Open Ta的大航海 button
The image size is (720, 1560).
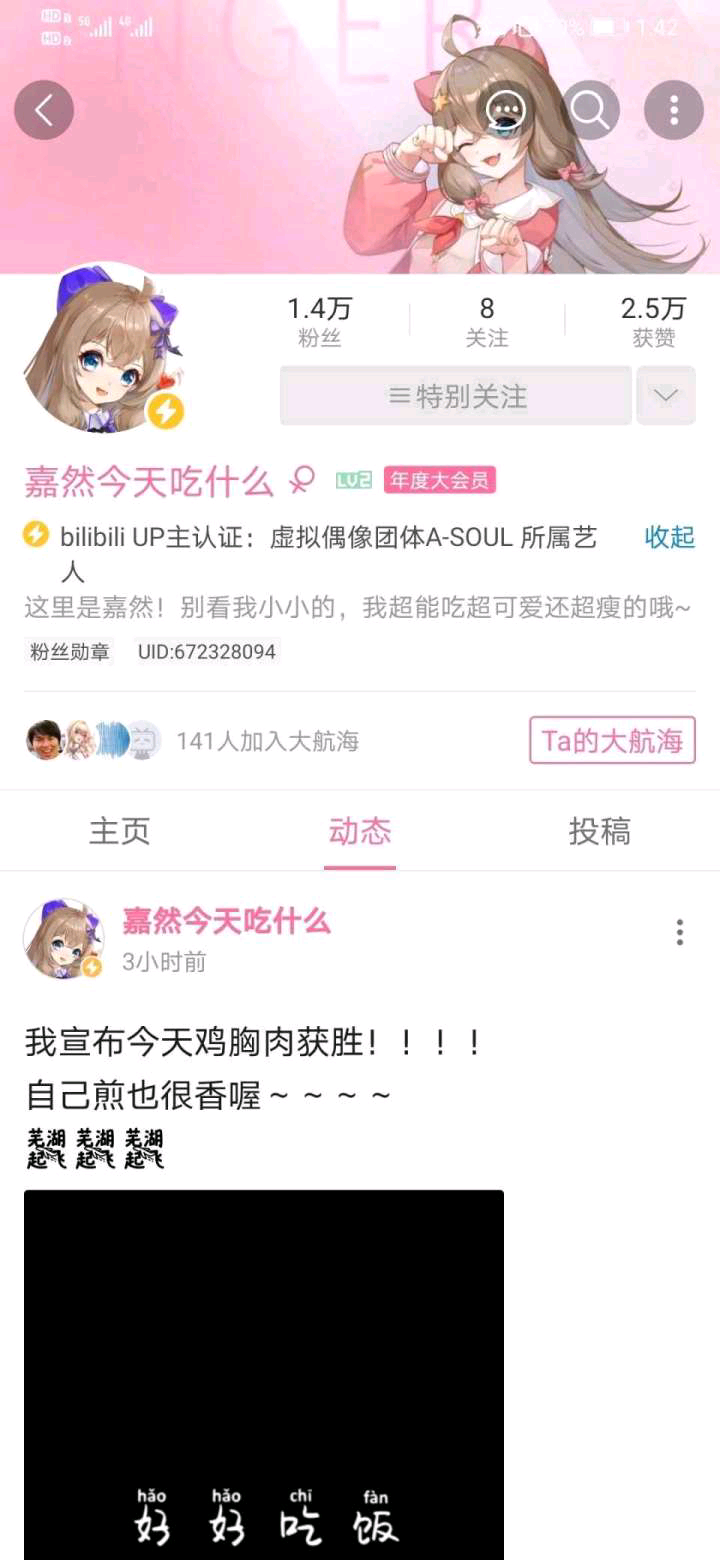point(612,740)
